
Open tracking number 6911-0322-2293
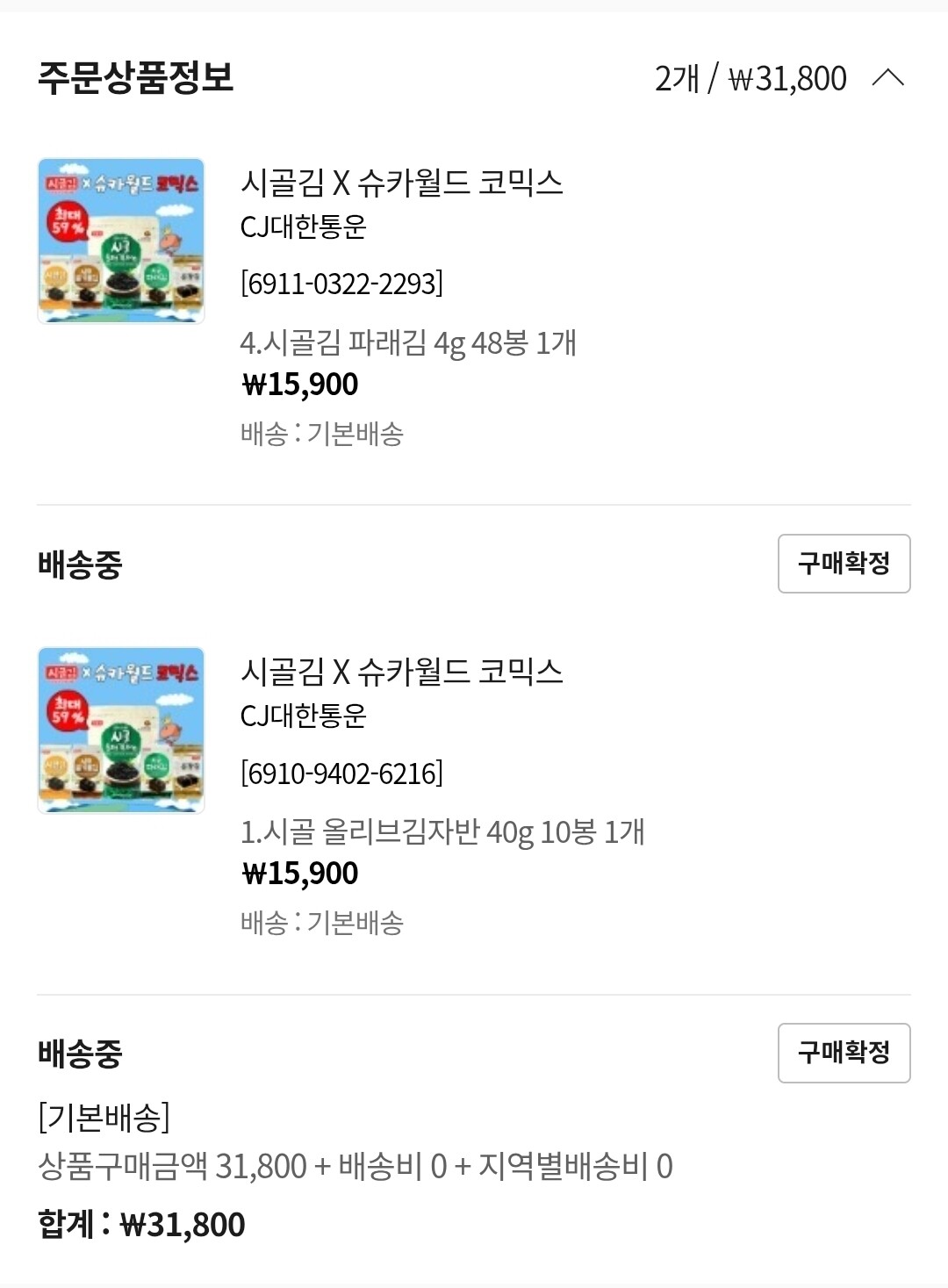pos(341,284)
